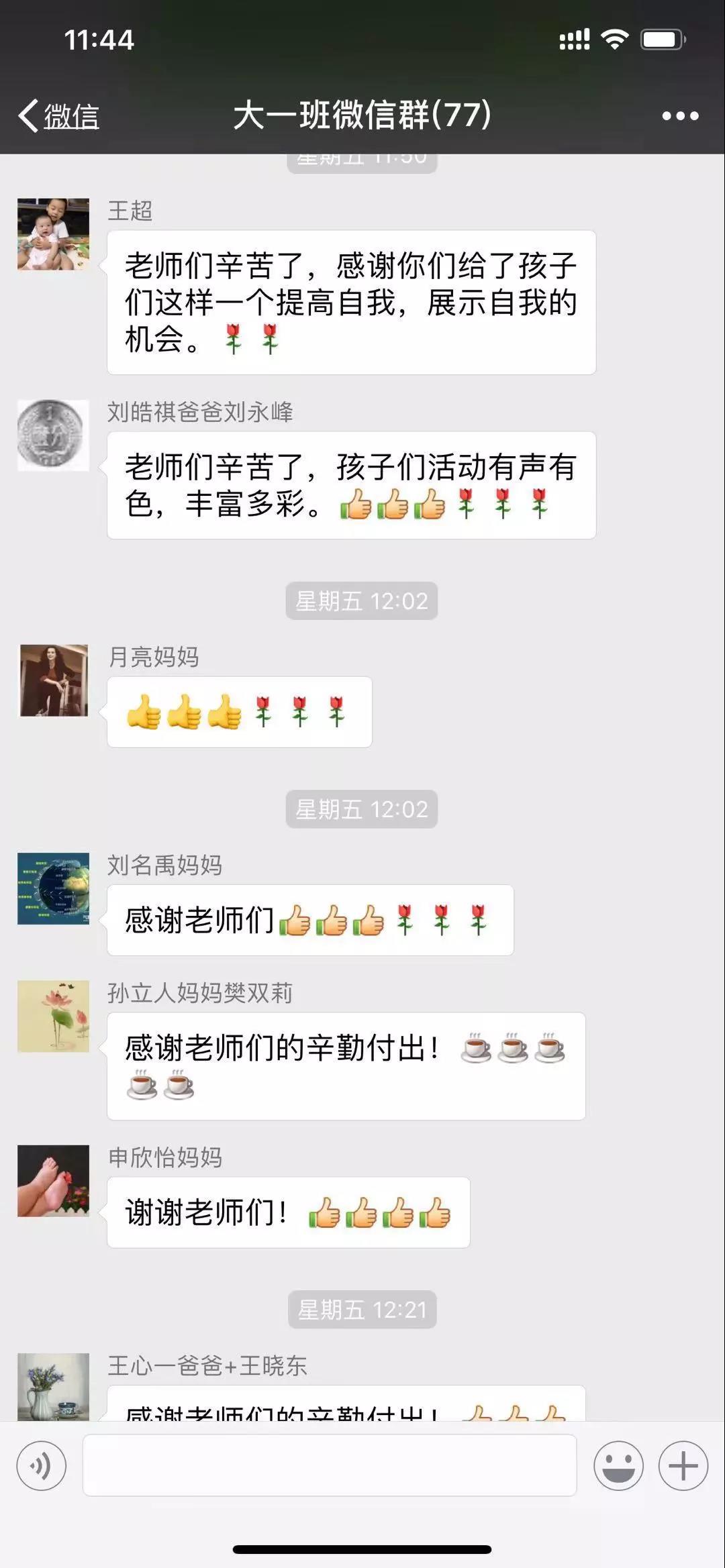
Task: Tap 月亮妈妈's profile picture
Action: [54, 680]
